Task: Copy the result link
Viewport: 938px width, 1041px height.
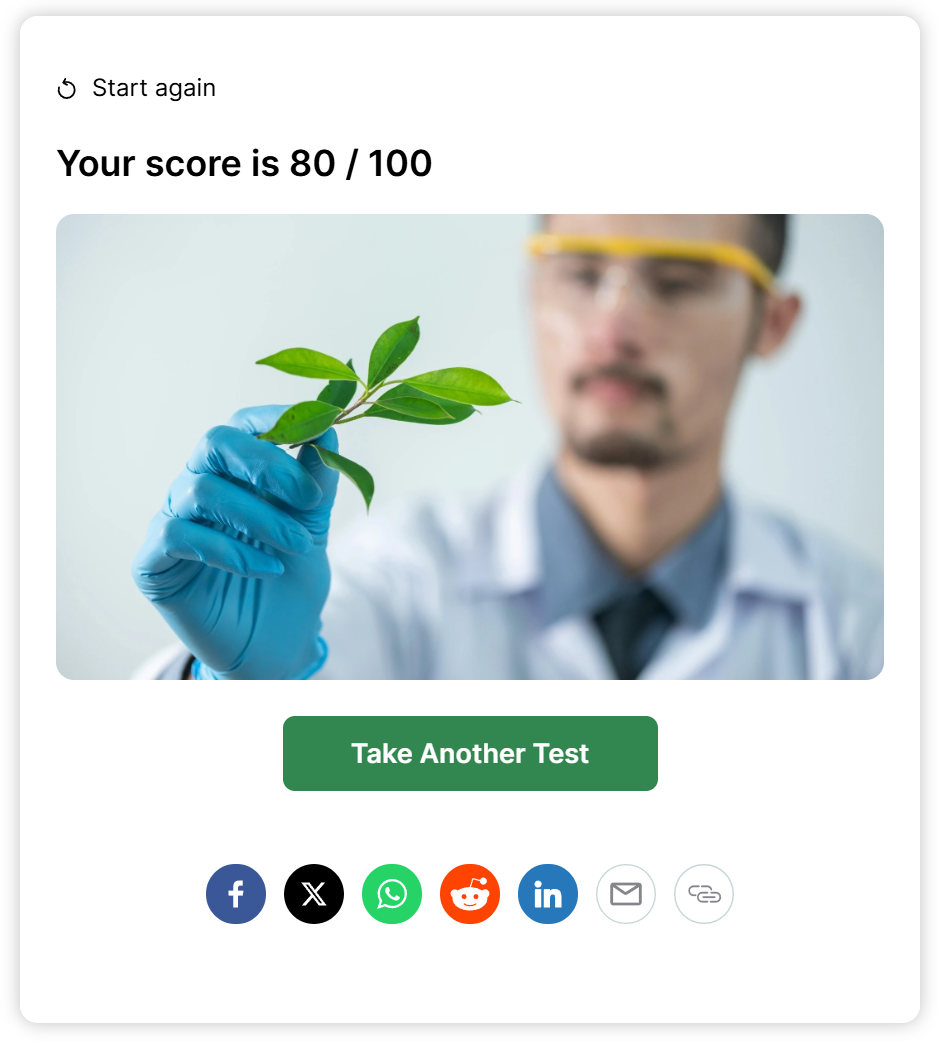Action: coord(704,894)
